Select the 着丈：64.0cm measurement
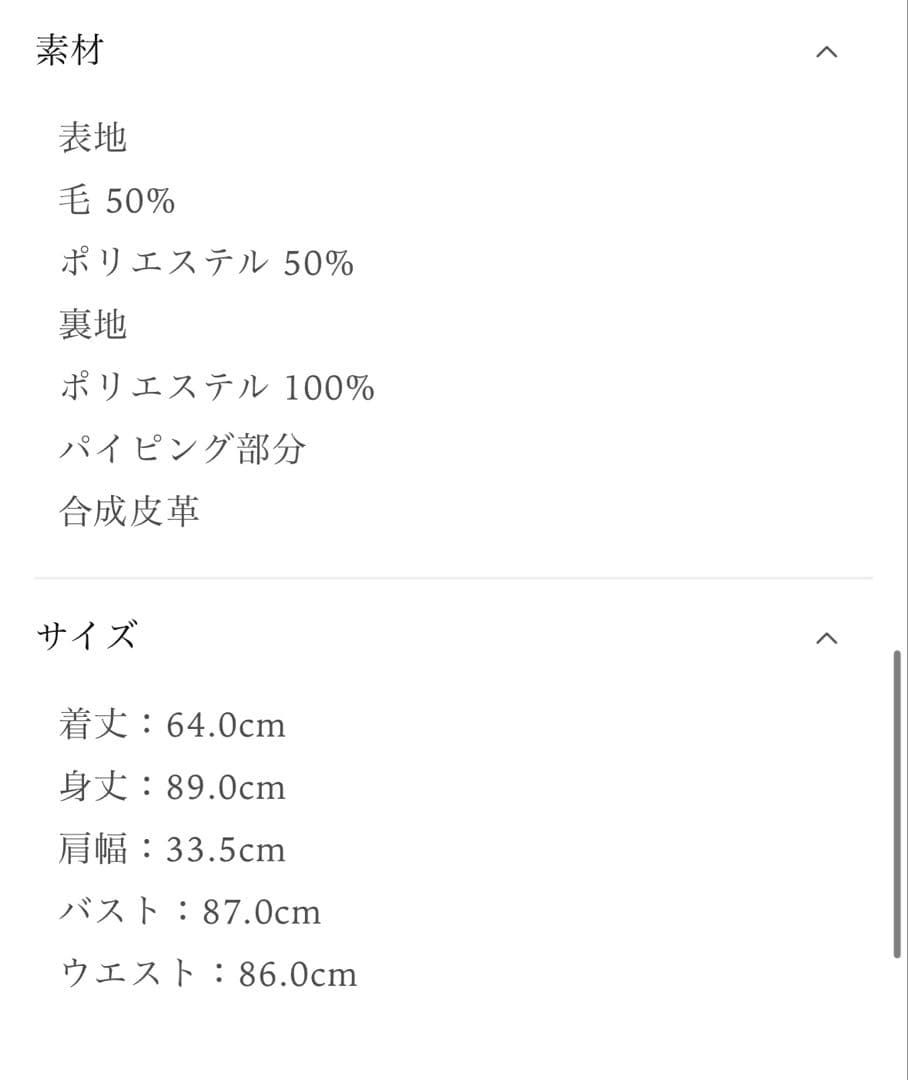Viewport: 908px width, 1080px height. tap(170, 724)
